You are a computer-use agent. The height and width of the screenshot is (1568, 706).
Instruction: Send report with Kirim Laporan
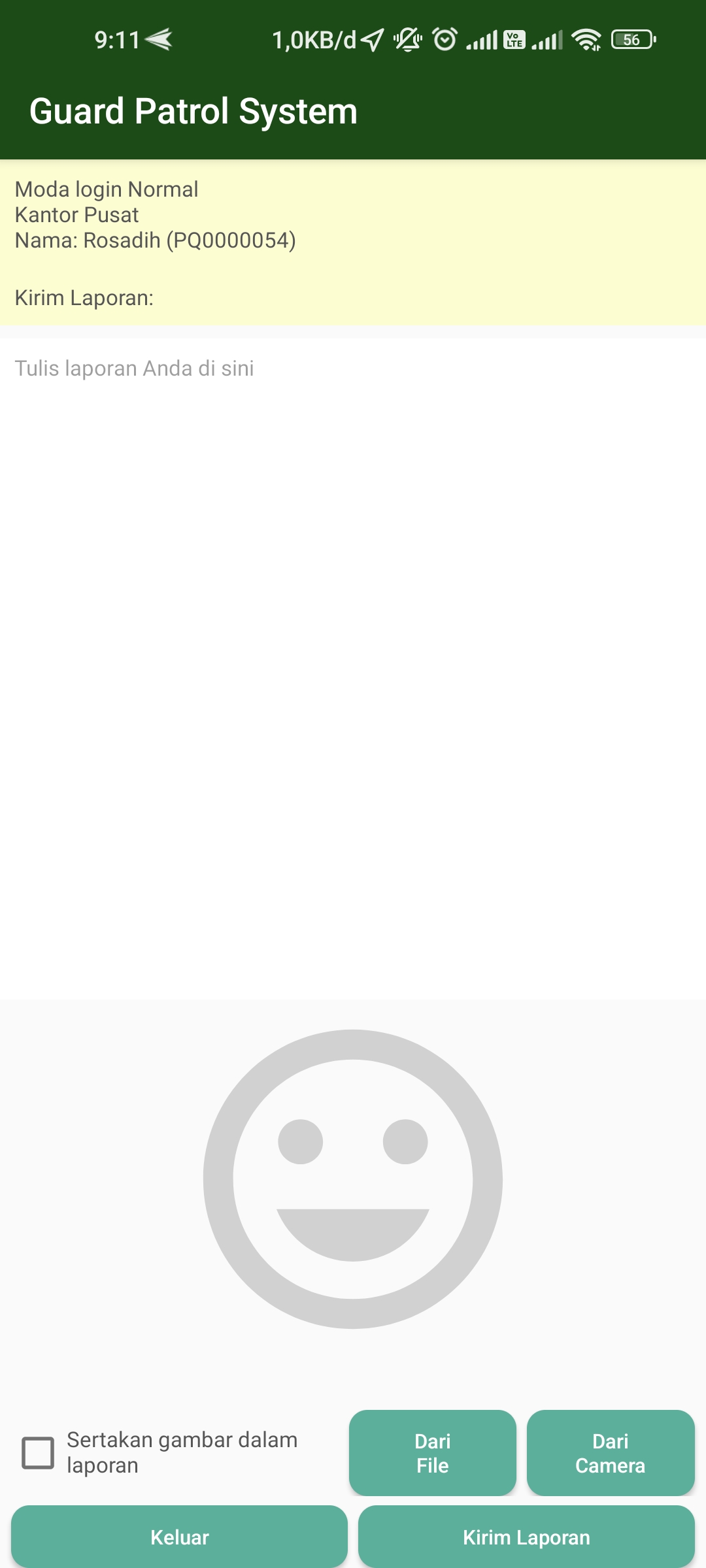tap(526, 1537)
